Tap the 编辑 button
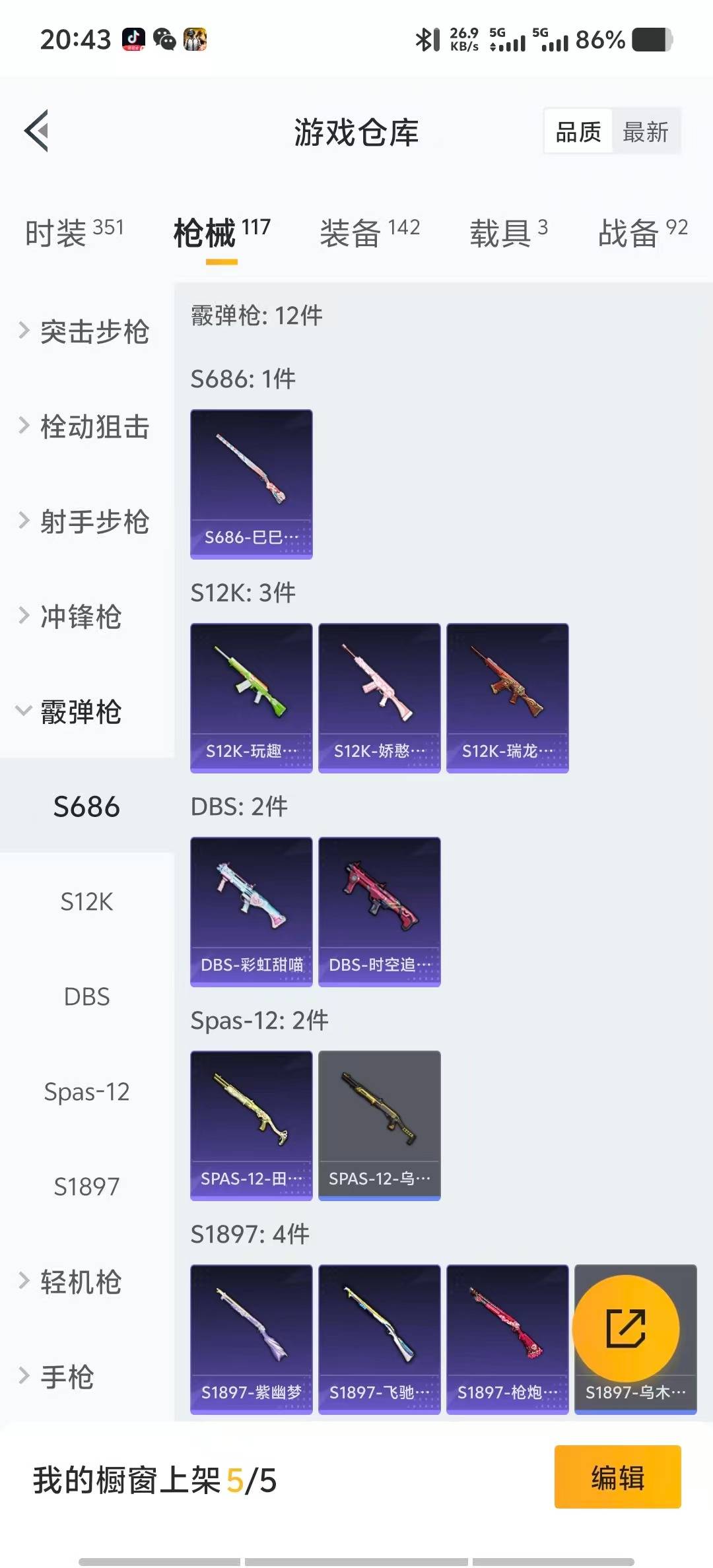This screenshot has width=713, height=1568. point(617,1477)
